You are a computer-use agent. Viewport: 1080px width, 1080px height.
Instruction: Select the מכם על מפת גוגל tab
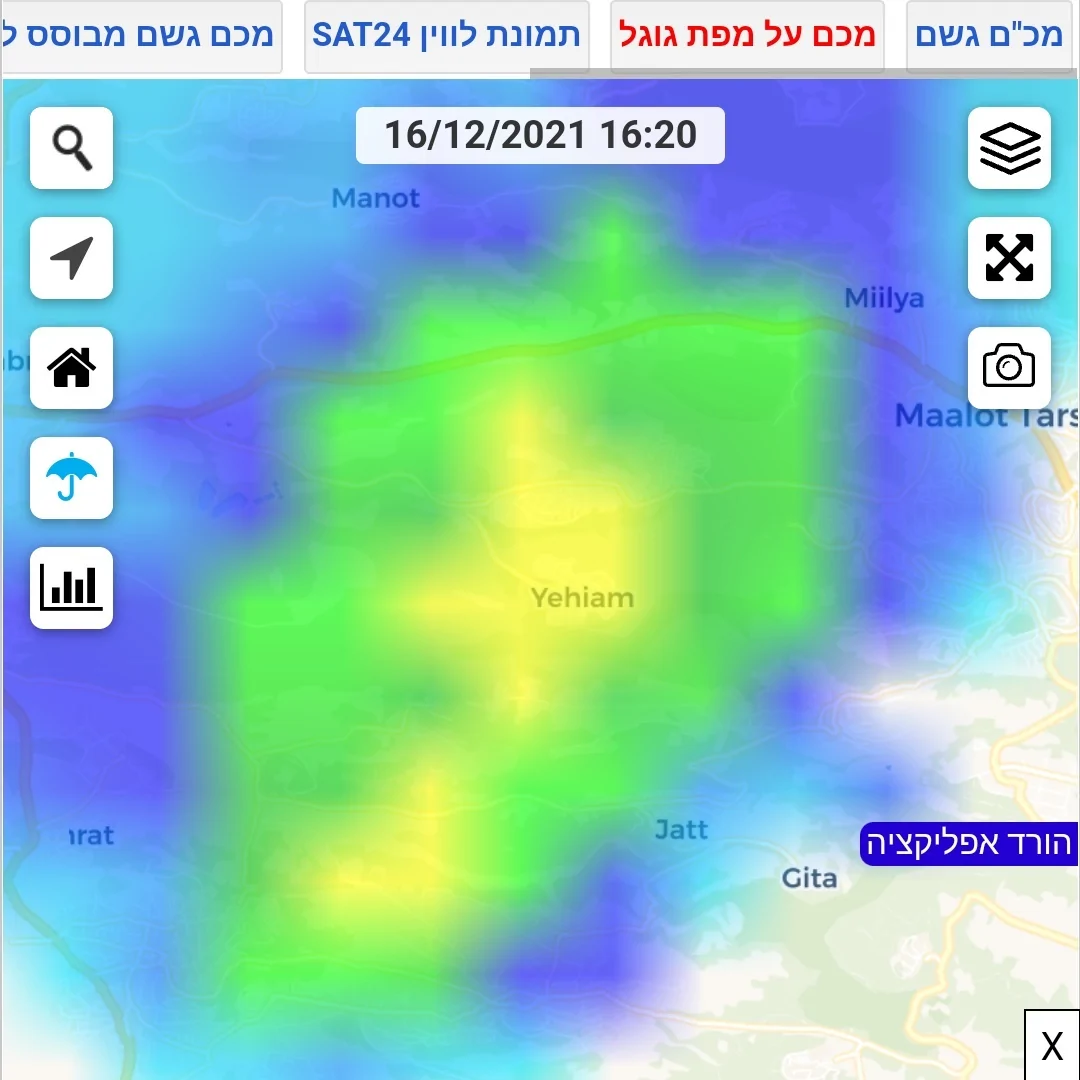tap(747, 35)
